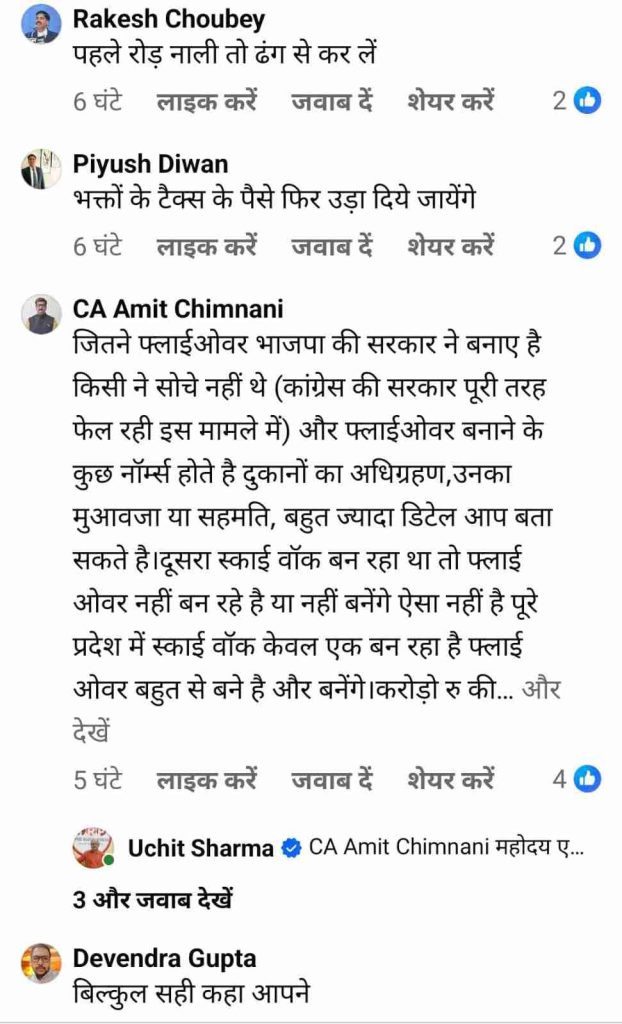Share Rakesh Choubey's comment
Viewport: 622px width, 1024px height.
pyautogui.click(x=450, y=101)
